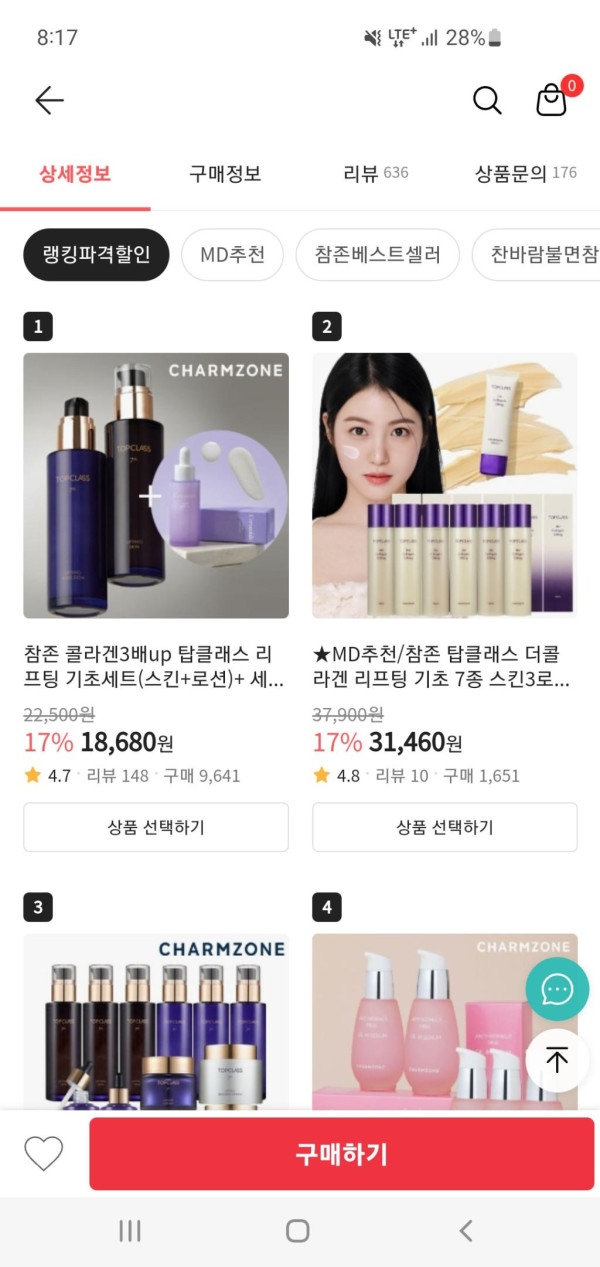This screenshot has height=1267, width=600.
Task: Tap the red 구매하기 button
Action: click(x=341, y=1154)
